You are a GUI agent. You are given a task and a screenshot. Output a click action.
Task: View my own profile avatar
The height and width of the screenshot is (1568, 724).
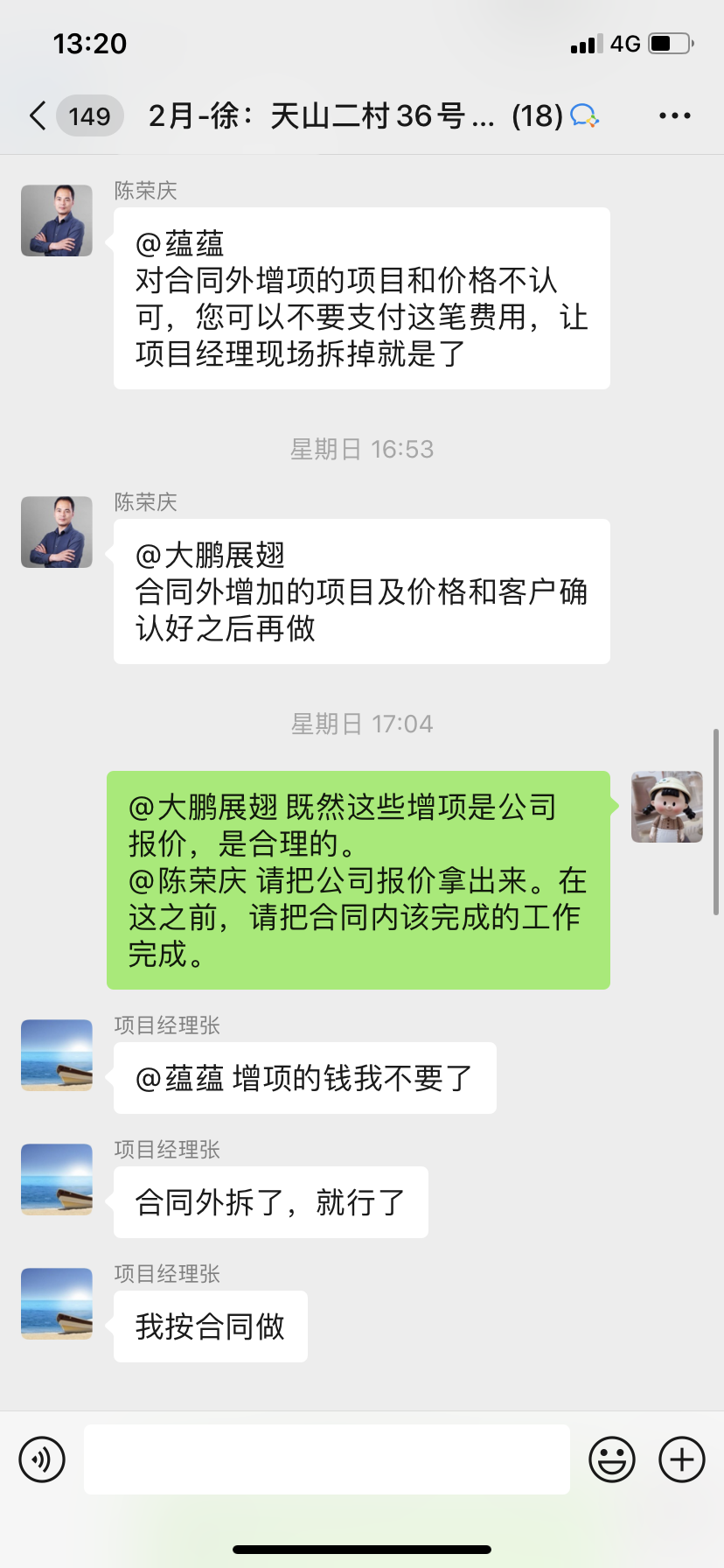click(666, 807)
